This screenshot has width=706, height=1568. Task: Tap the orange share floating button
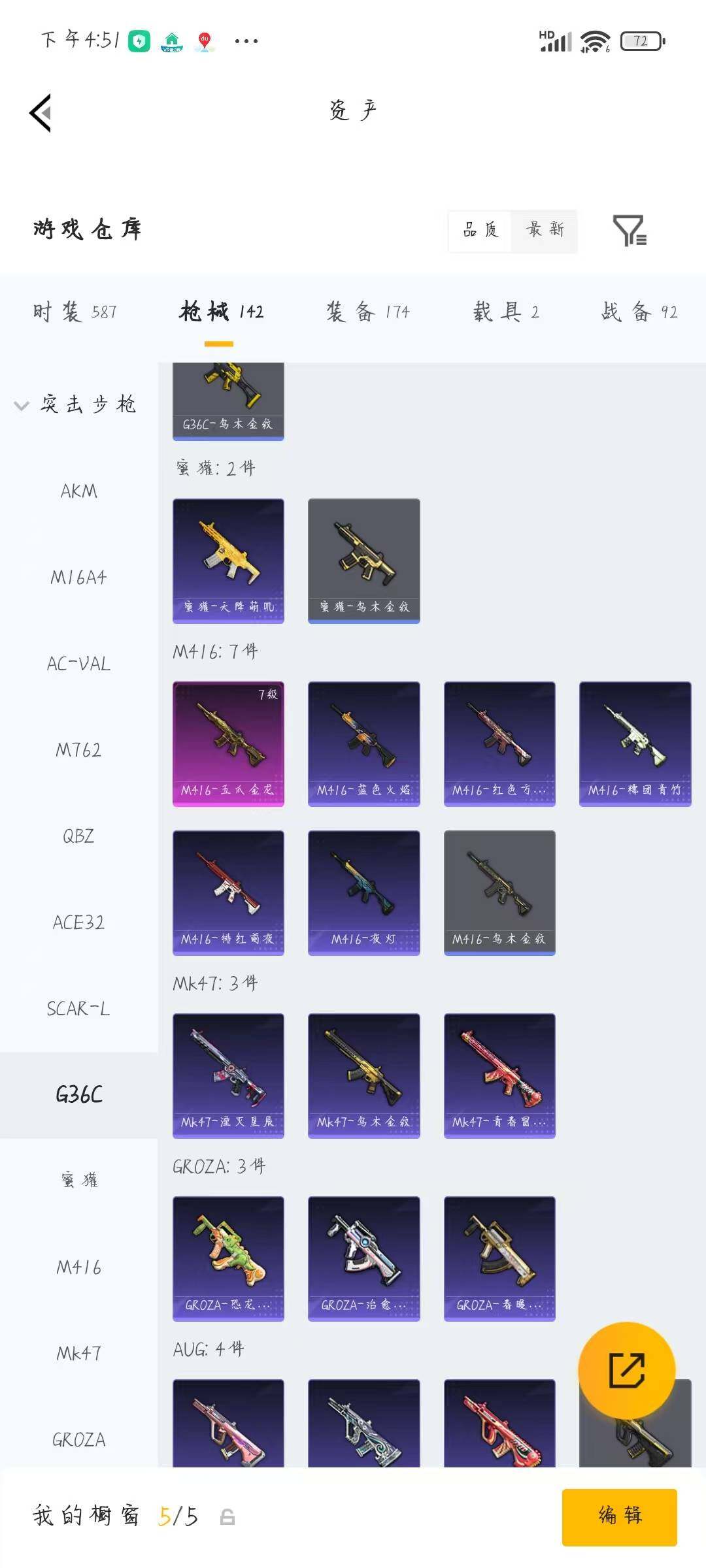coord(627,1370)
